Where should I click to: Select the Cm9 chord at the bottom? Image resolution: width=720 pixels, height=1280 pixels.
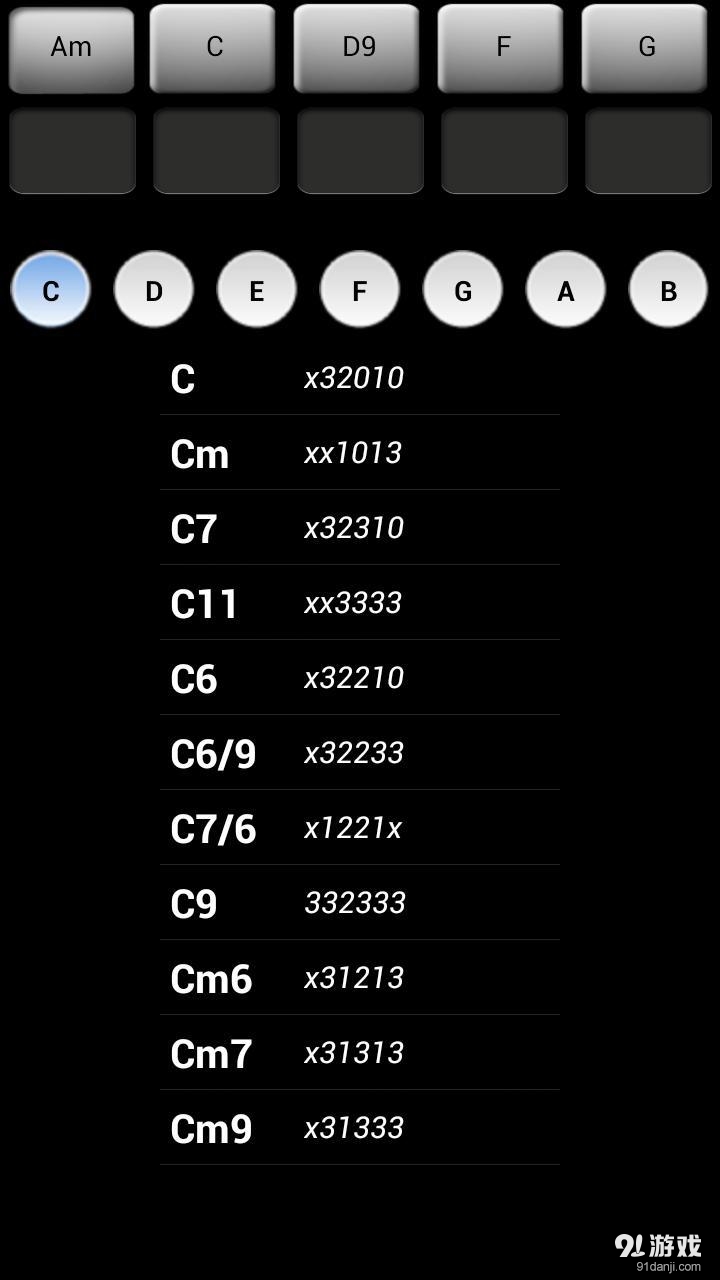tap(360, 1128)
